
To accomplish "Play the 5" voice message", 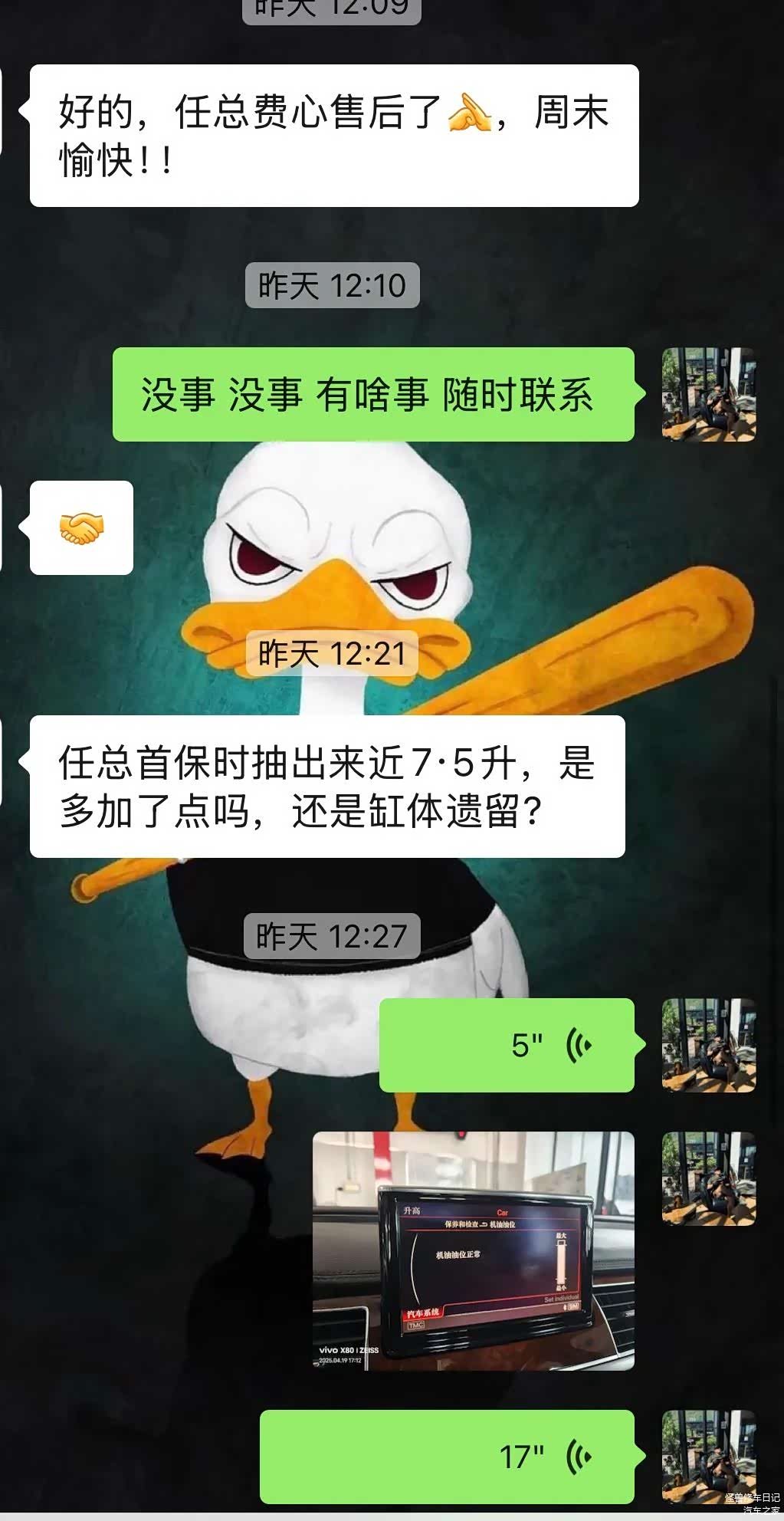I will click(507, 1045).
